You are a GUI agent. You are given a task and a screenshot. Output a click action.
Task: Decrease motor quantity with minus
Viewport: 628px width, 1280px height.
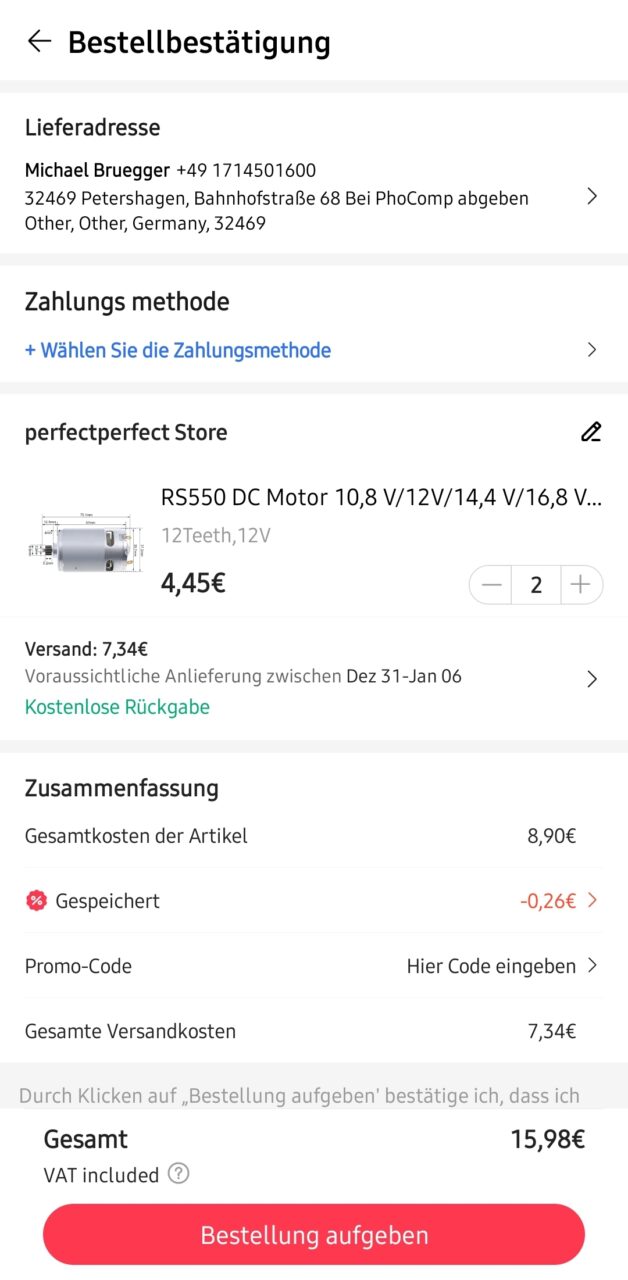[x=491, y=585]
